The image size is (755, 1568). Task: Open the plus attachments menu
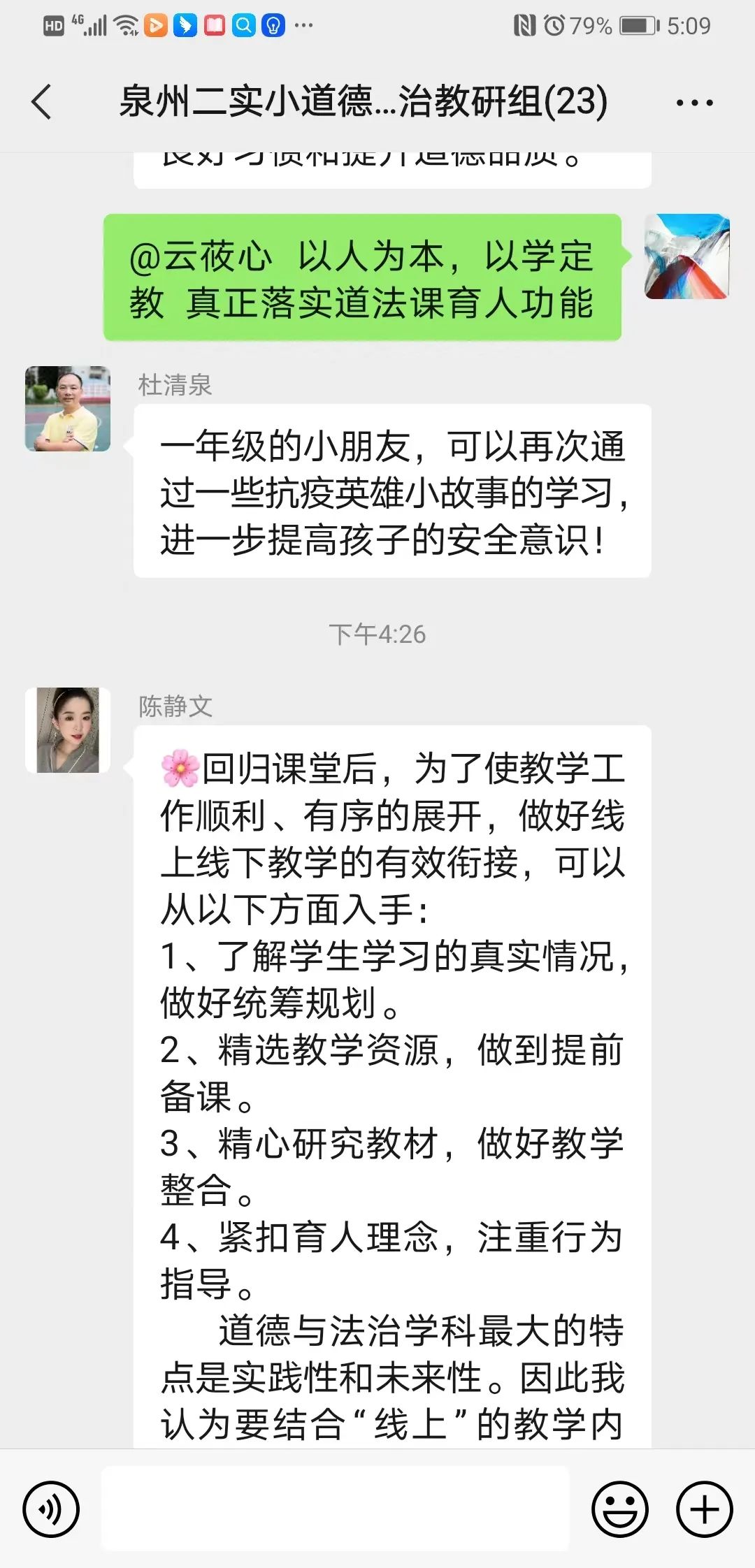pyautogui.click(x=704, y=1509)
